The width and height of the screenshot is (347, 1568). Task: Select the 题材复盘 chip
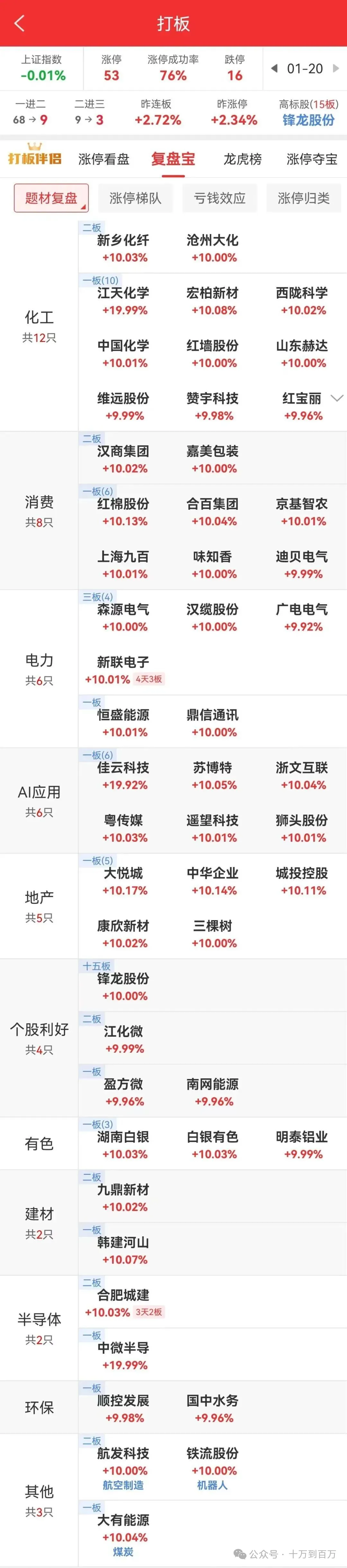51,198
